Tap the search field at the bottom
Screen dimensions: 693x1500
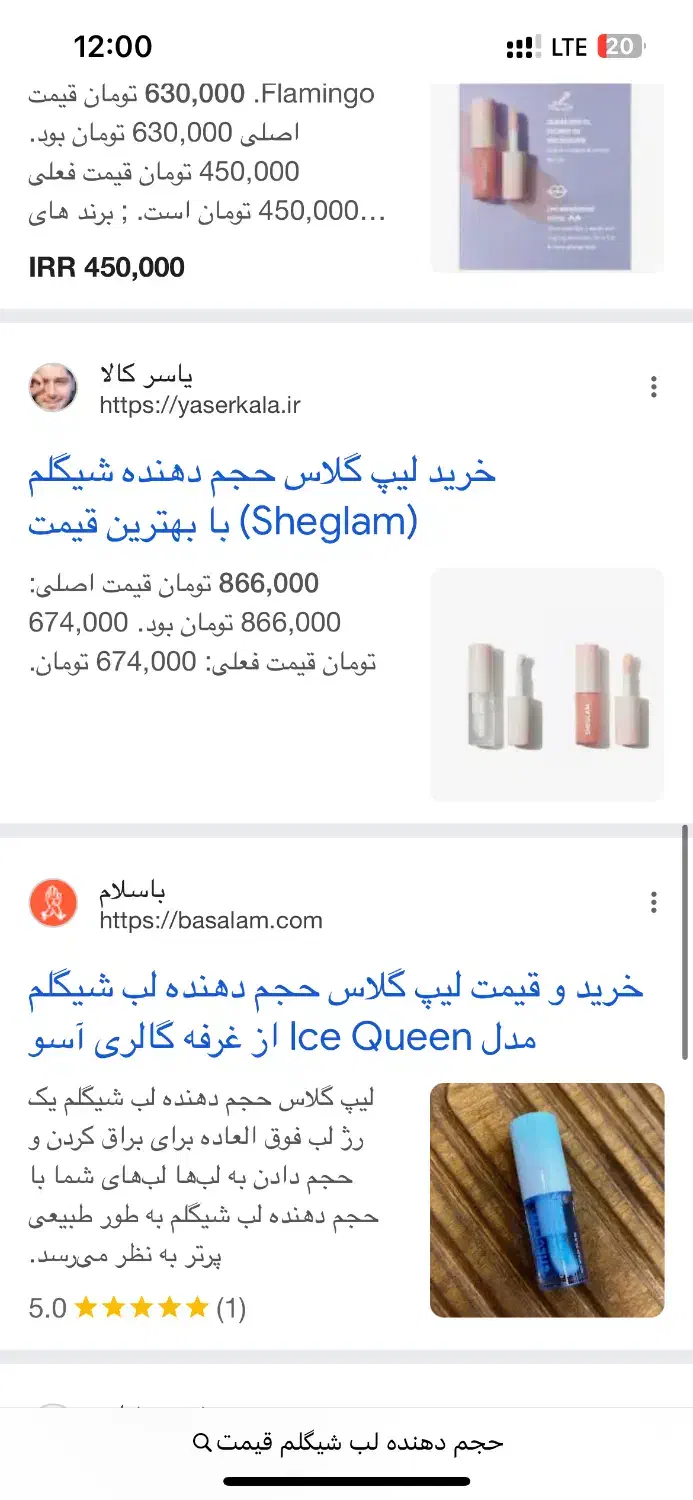click(x=347, y=1442)
